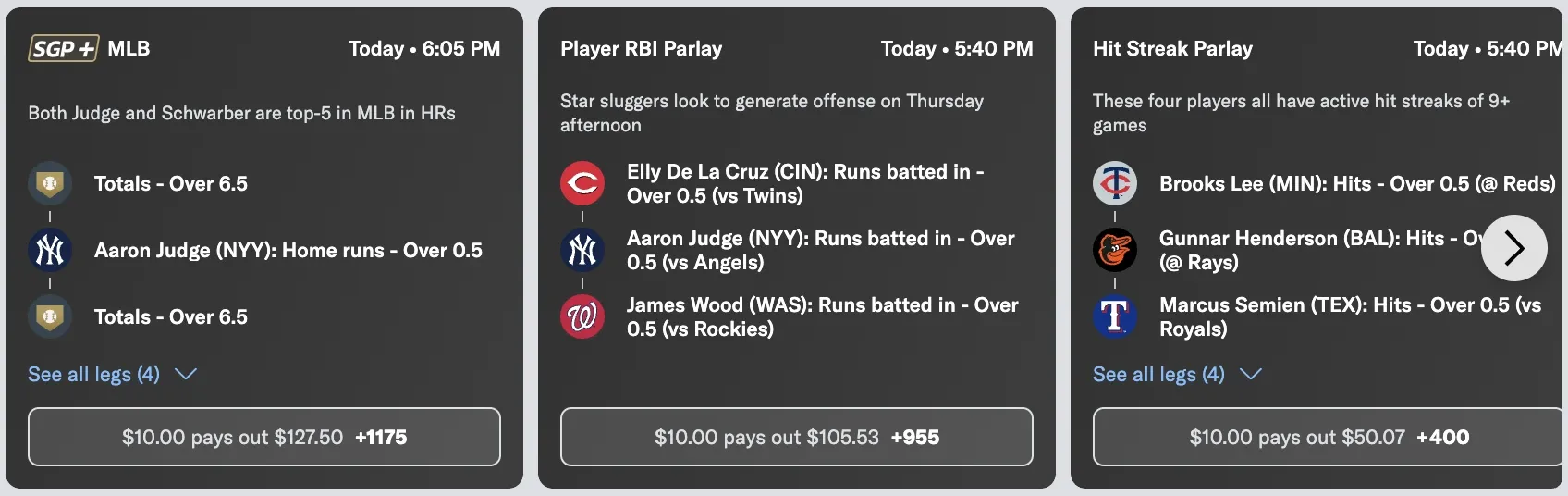This screenshot has width=1568, height=496.
Task: Open the Player RBI Parlay card
Action: point(641,49)
